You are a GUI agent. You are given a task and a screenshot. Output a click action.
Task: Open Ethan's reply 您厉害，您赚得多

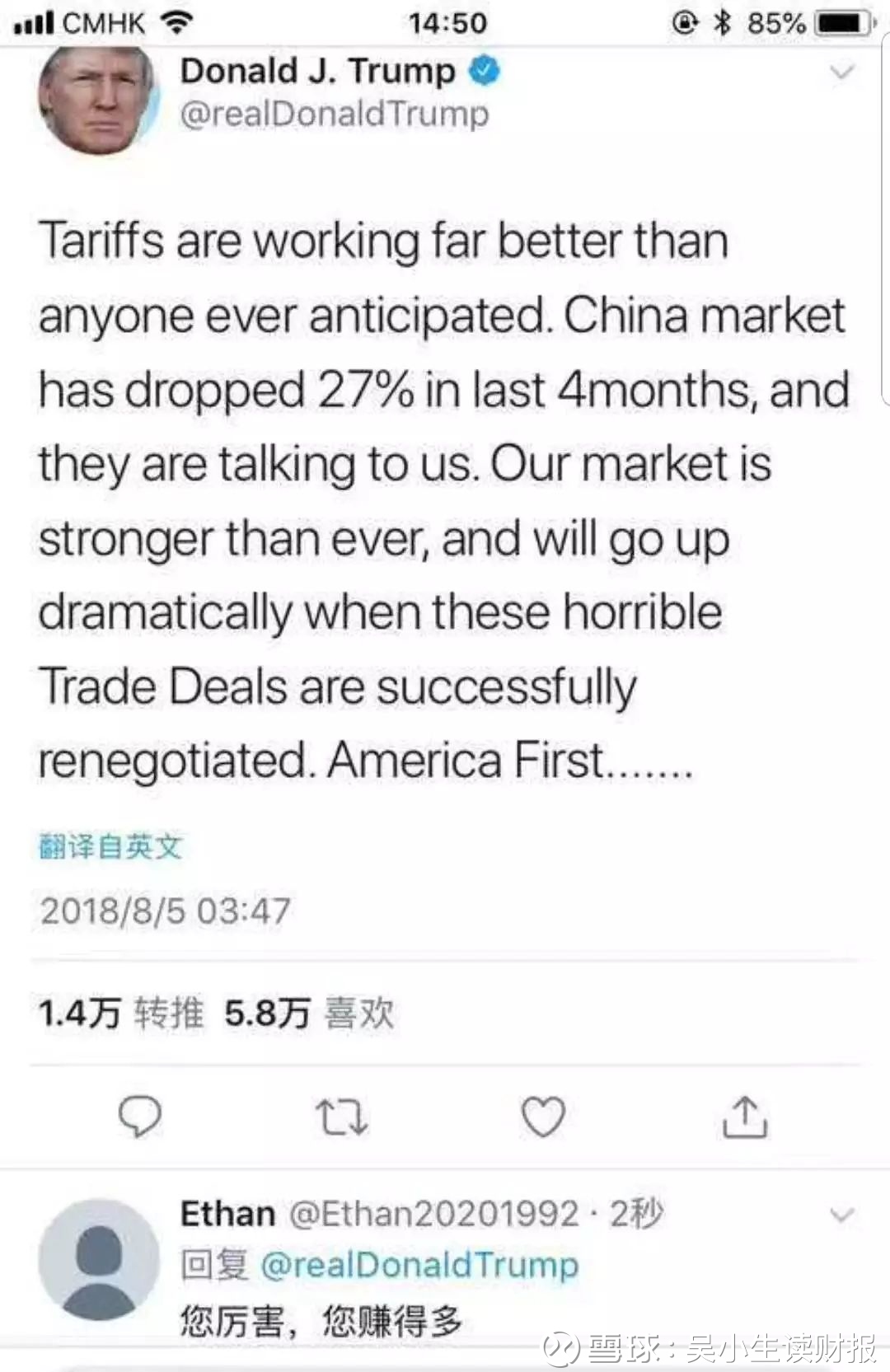click(321, 1321)
